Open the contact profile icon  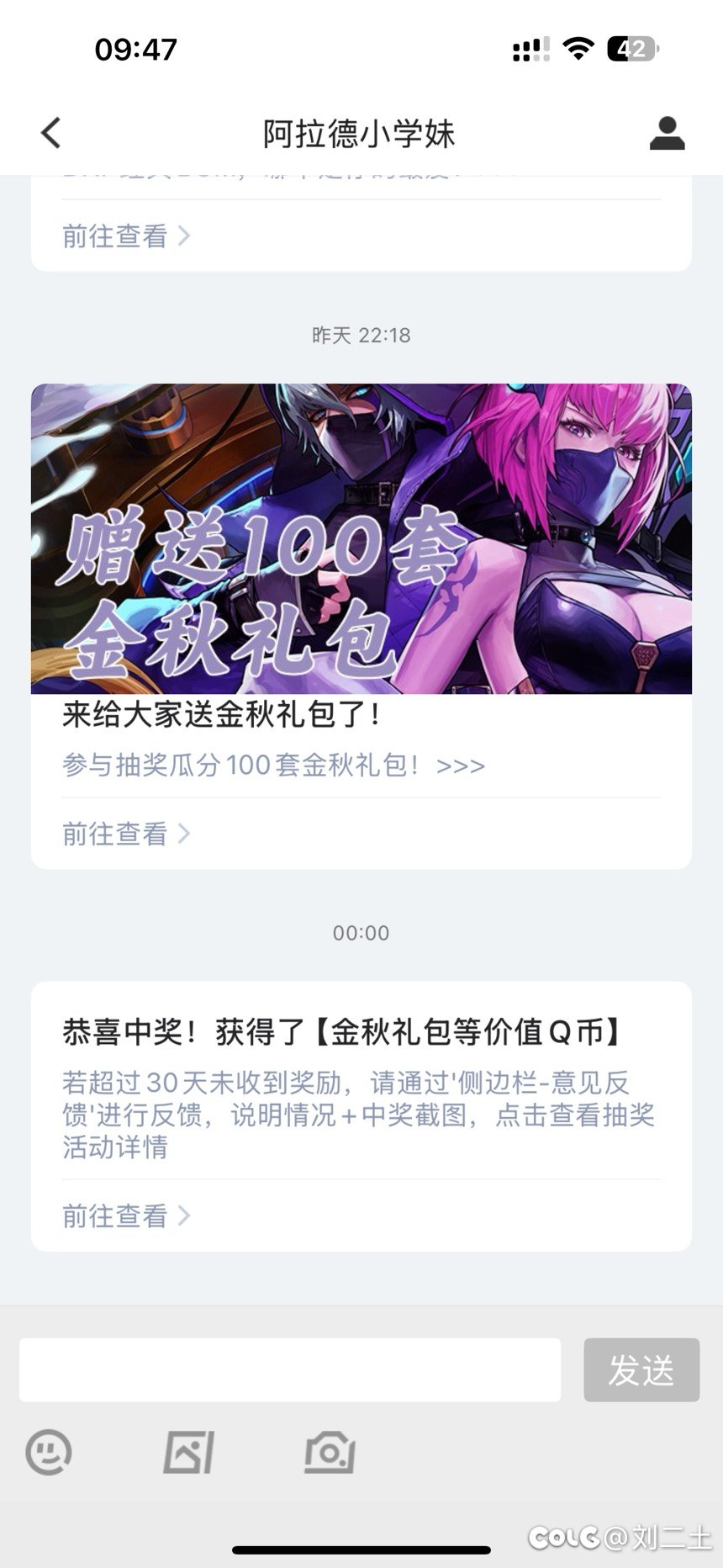pos(668,133)
